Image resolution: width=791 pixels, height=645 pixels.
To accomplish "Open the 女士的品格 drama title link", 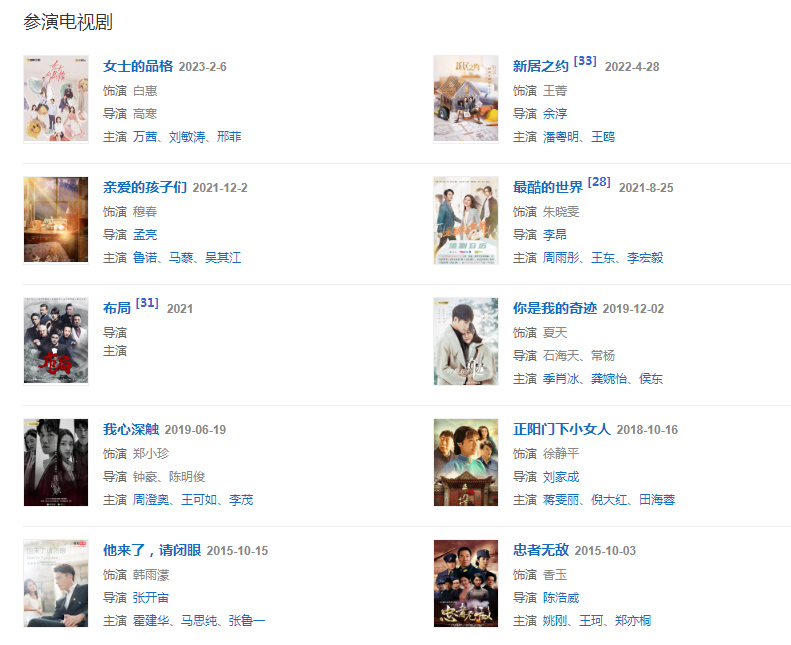I will click(138, 66).
